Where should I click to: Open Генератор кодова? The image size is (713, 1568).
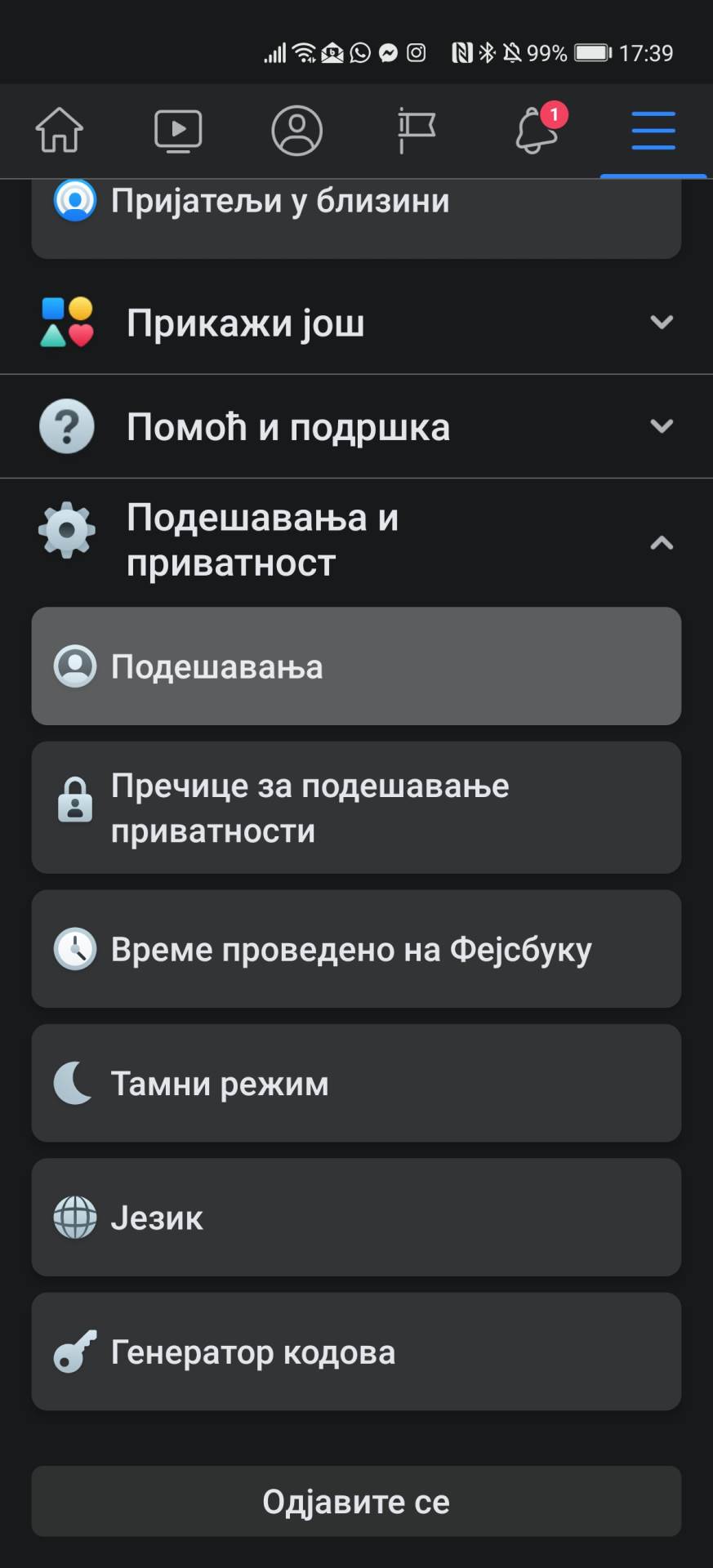click(x=356, y=1352)
